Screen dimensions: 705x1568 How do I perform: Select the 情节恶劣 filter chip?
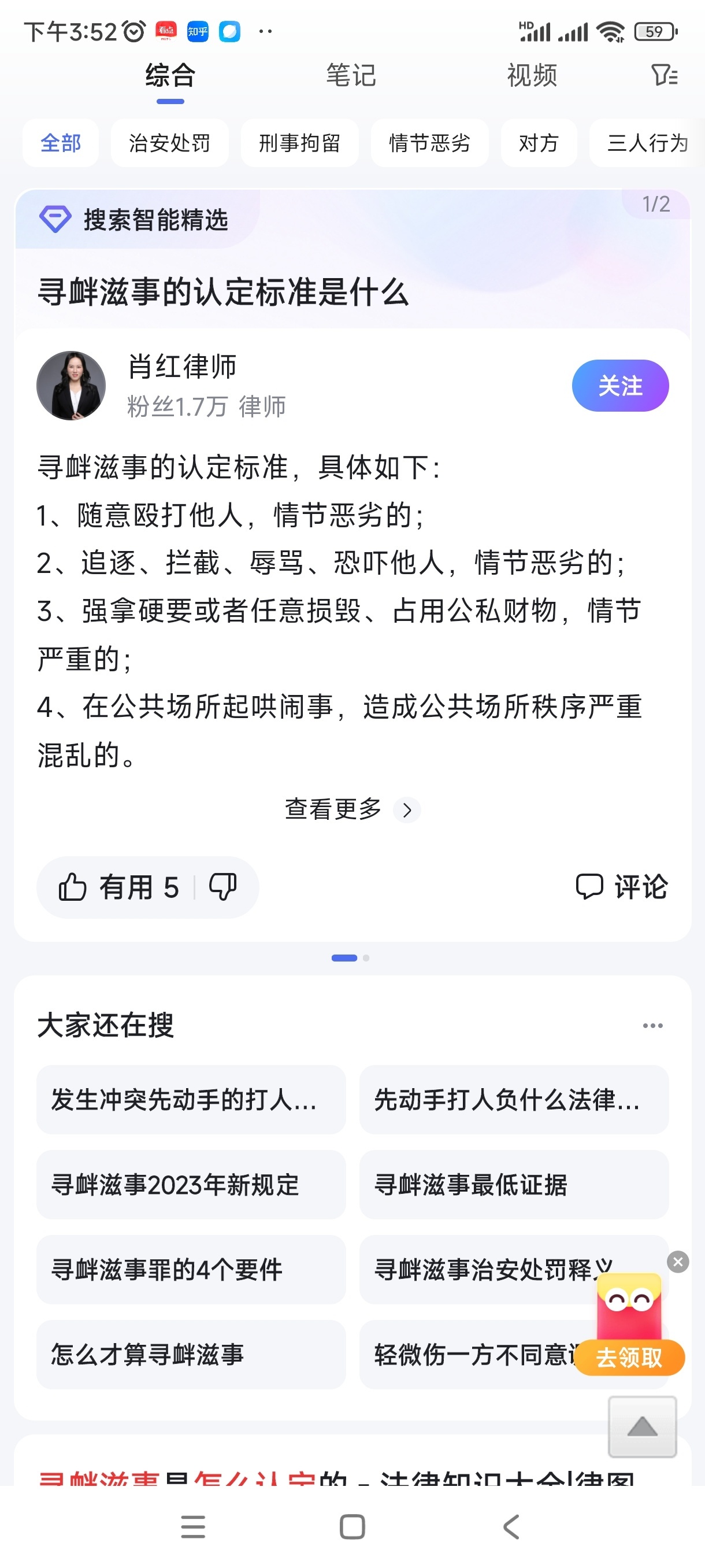pyautogui.click(x=429, y=143)
